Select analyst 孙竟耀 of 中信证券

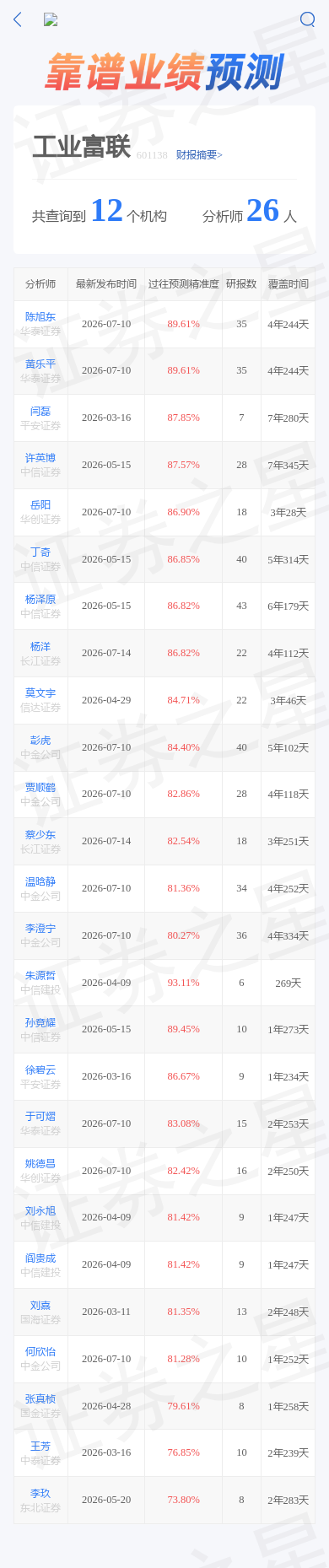40,1023
